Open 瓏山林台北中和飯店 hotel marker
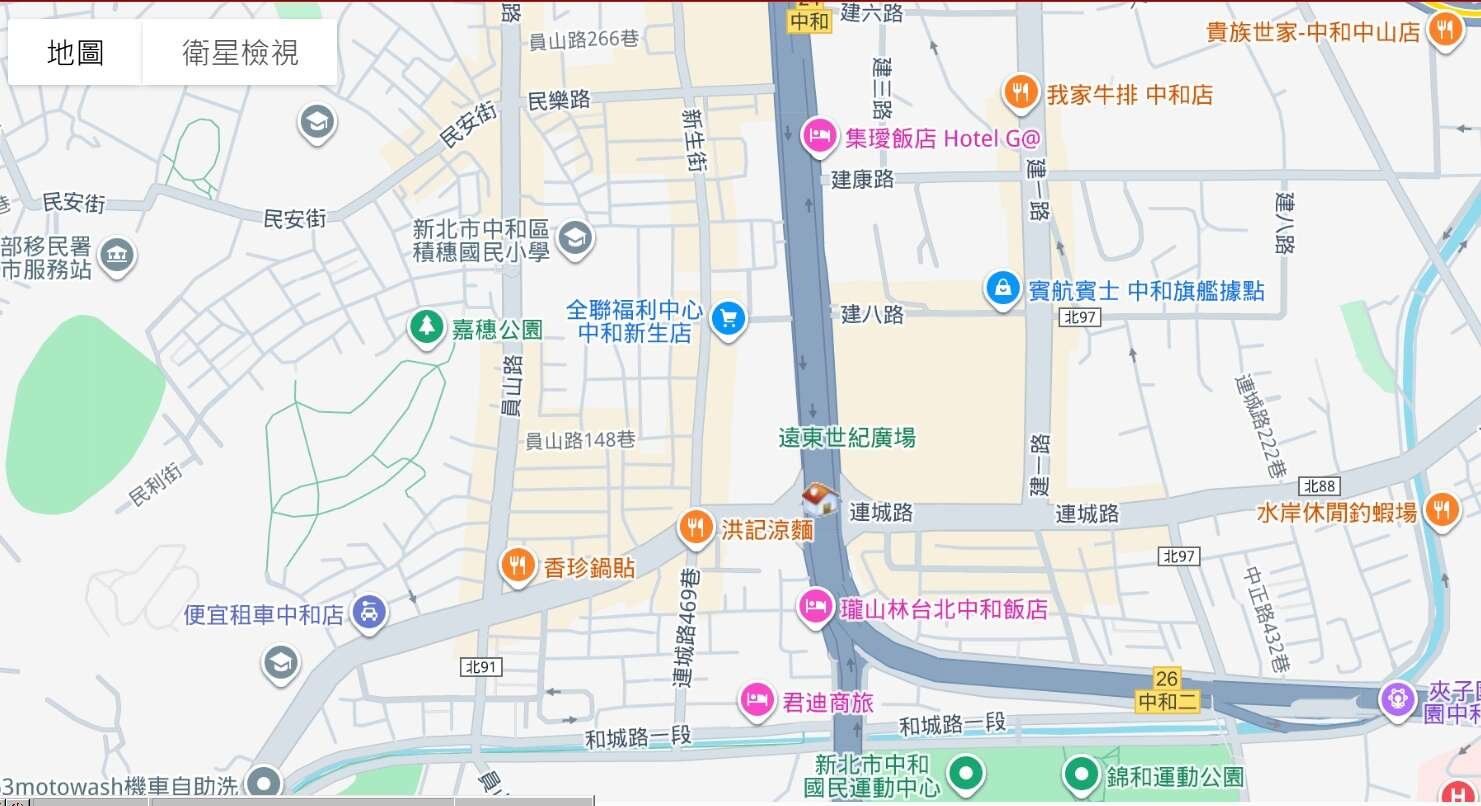The height and width of the screenshot is (806, 1481). (816, 606)
